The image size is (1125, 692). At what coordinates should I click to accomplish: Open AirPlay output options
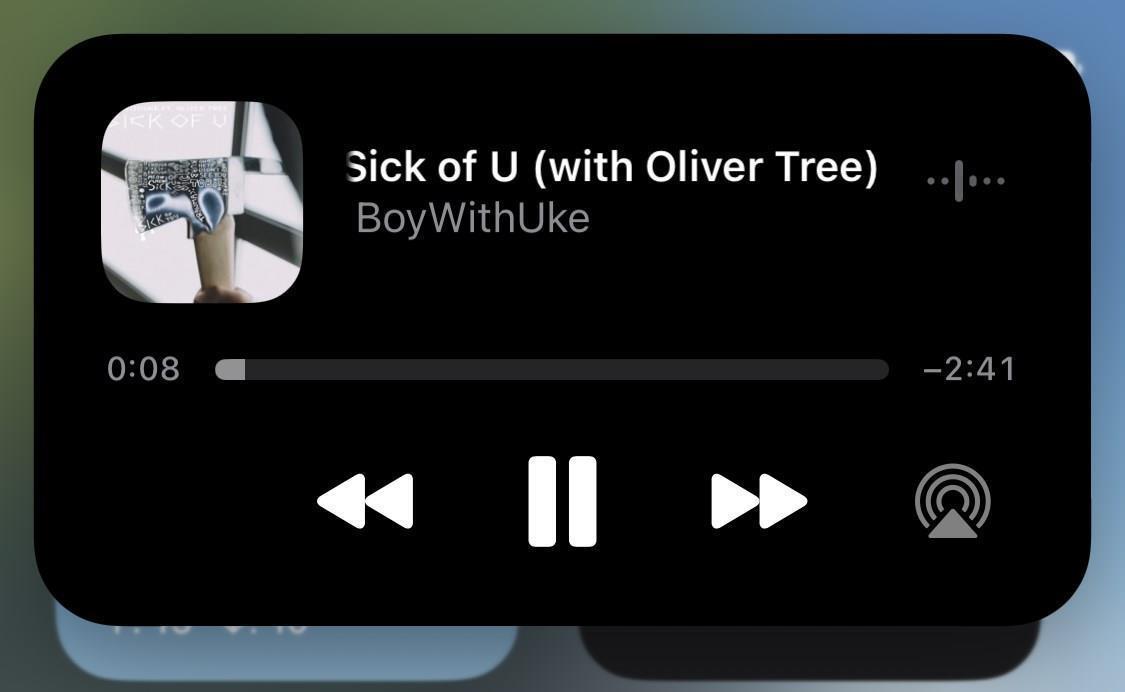pyautogui.click(x=952, y=501)
